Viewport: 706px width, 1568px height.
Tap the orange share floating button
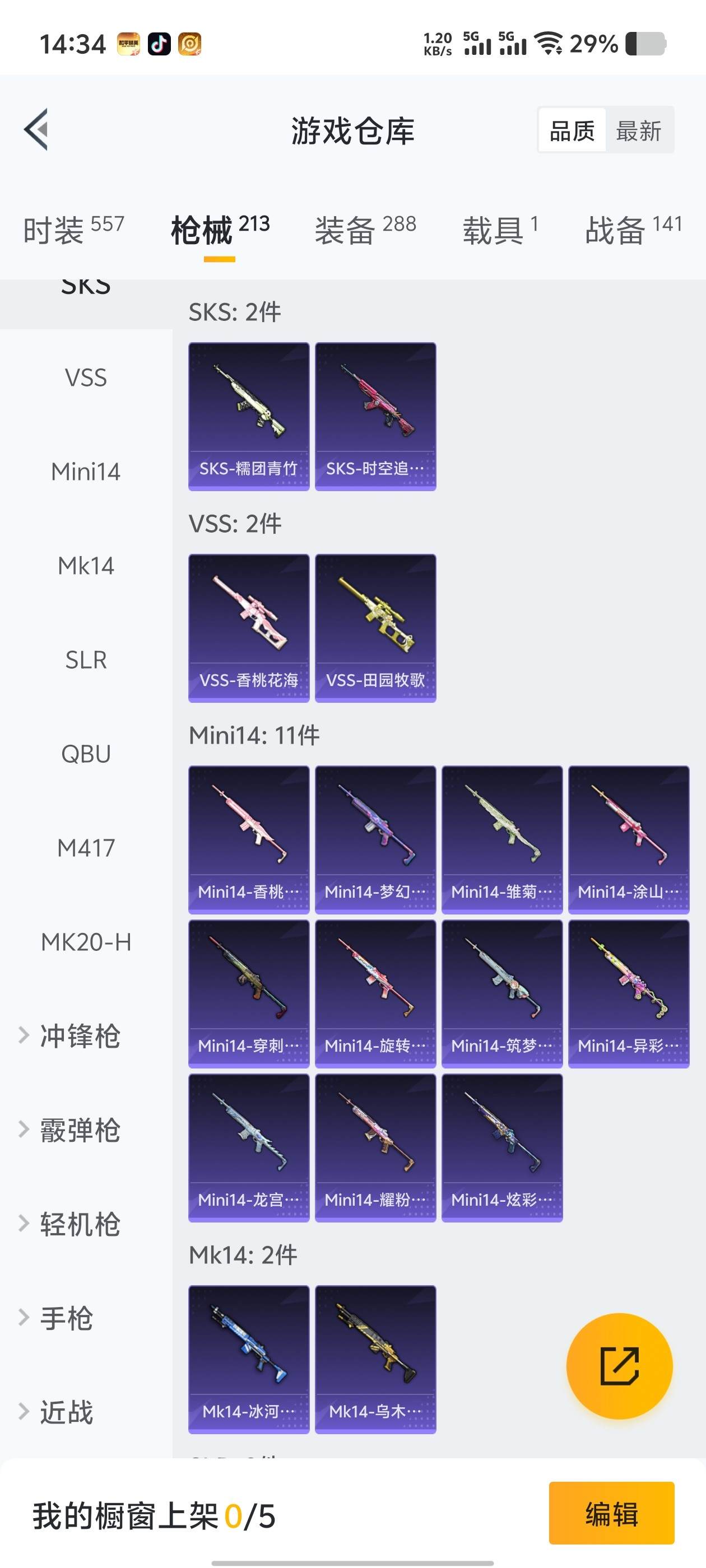(x=619, y=1366)
